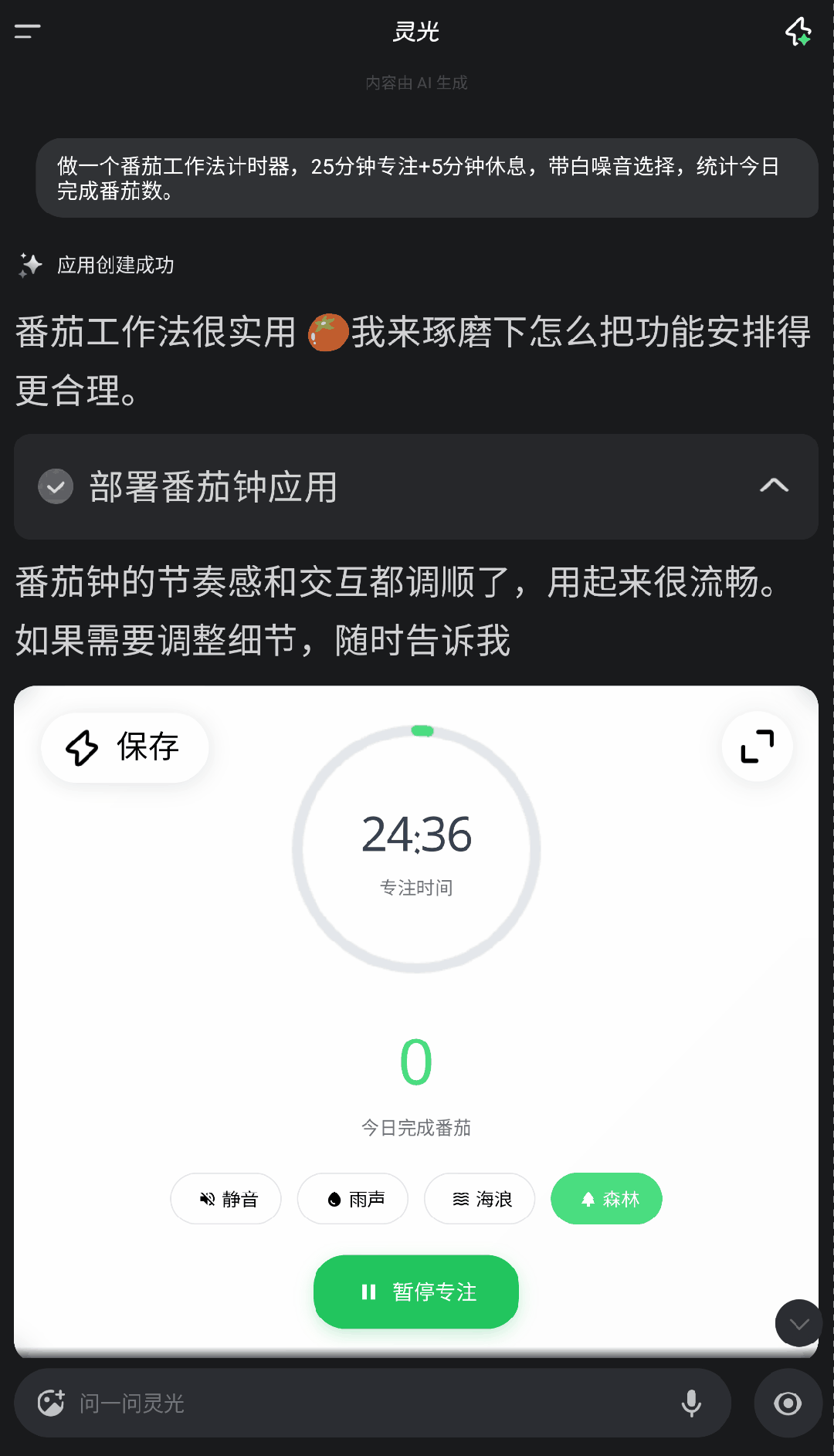Collapse the 部署番茄钟应用 card via chevron
This screenshot has width=834, height=1456.
tap(775, 486)
